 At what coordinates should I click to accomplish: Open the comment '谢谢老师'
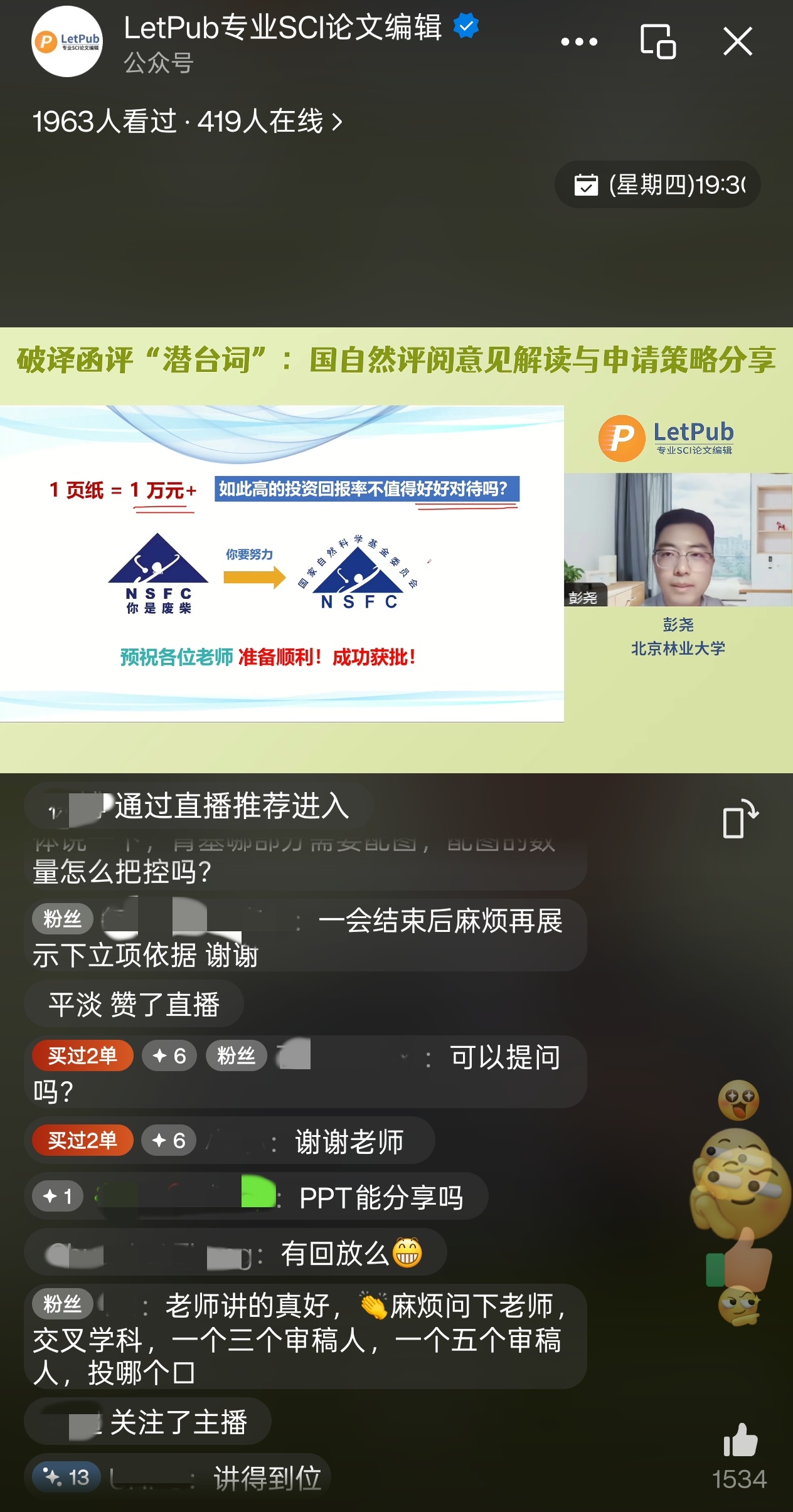(x=349, y=1142)
